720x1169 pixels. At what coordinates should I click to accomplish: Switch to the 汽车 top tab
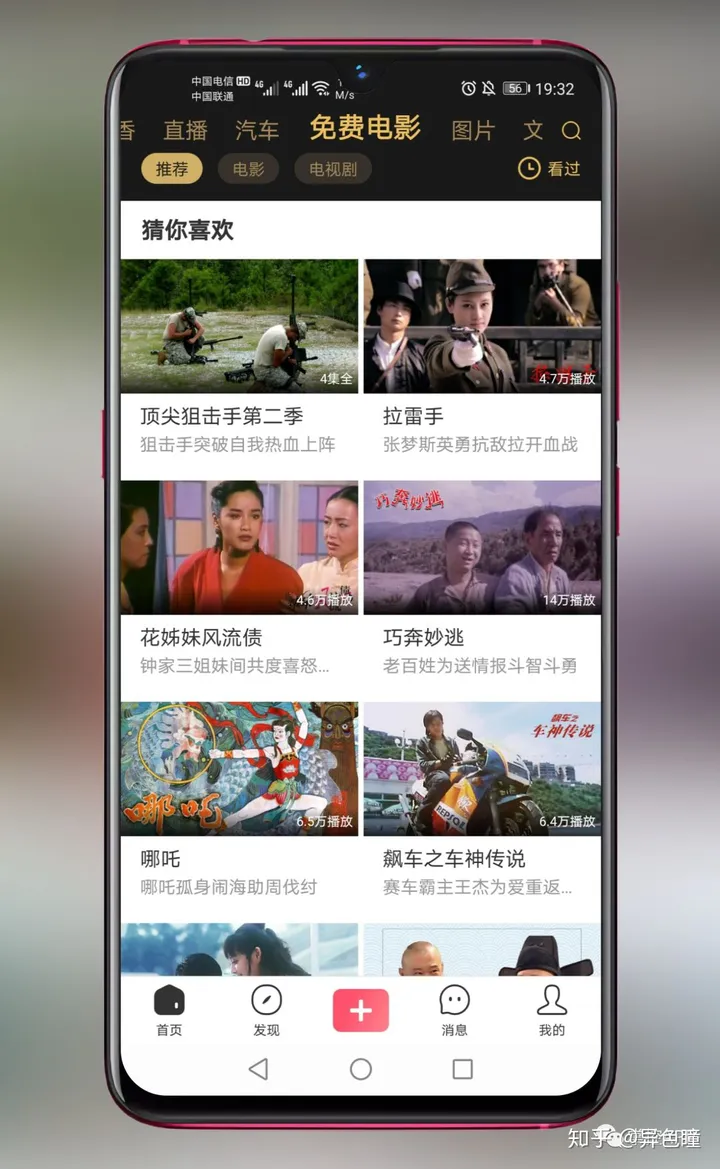(x=257, y=131)
